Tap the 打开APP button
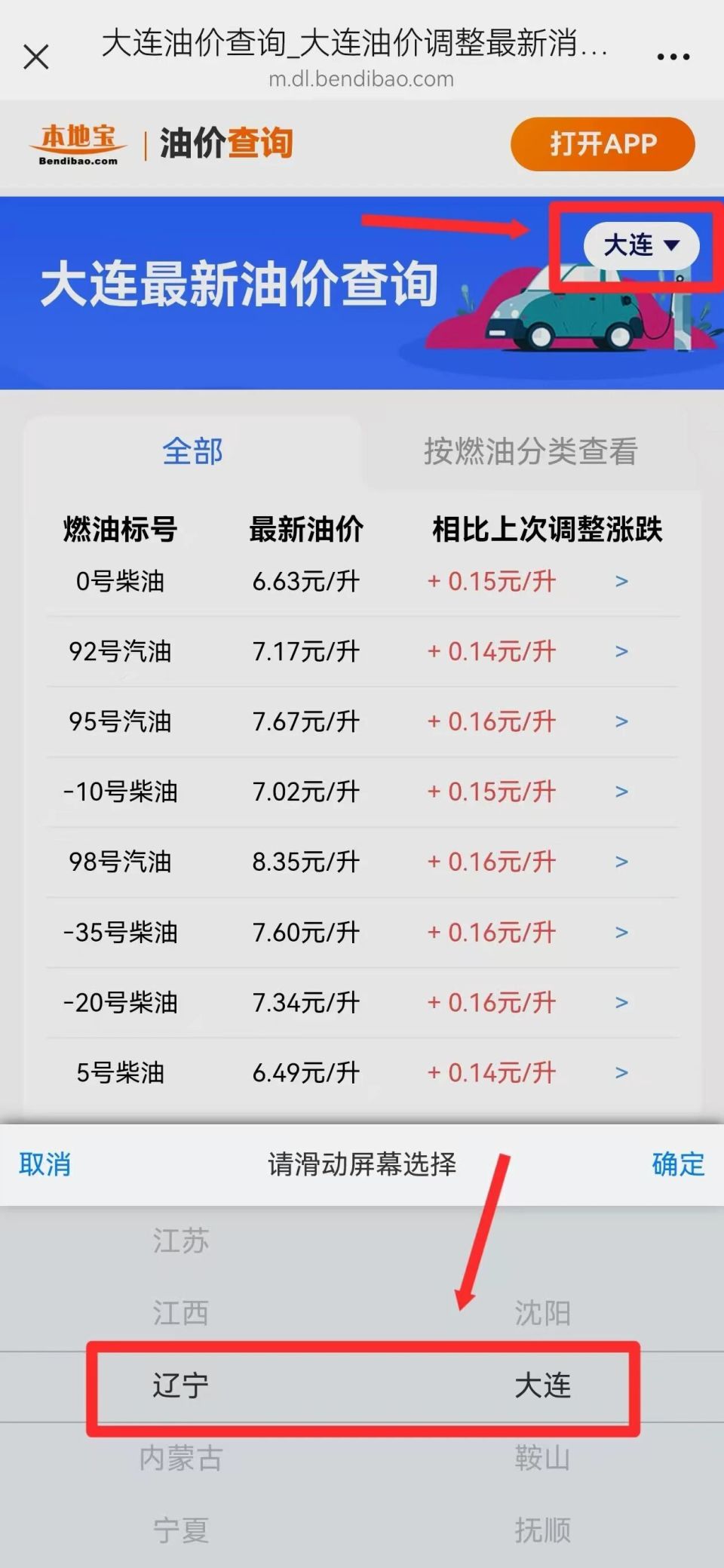Viewport: 724px width, 1568px height. pyautogui.click(x=602, y=143)
